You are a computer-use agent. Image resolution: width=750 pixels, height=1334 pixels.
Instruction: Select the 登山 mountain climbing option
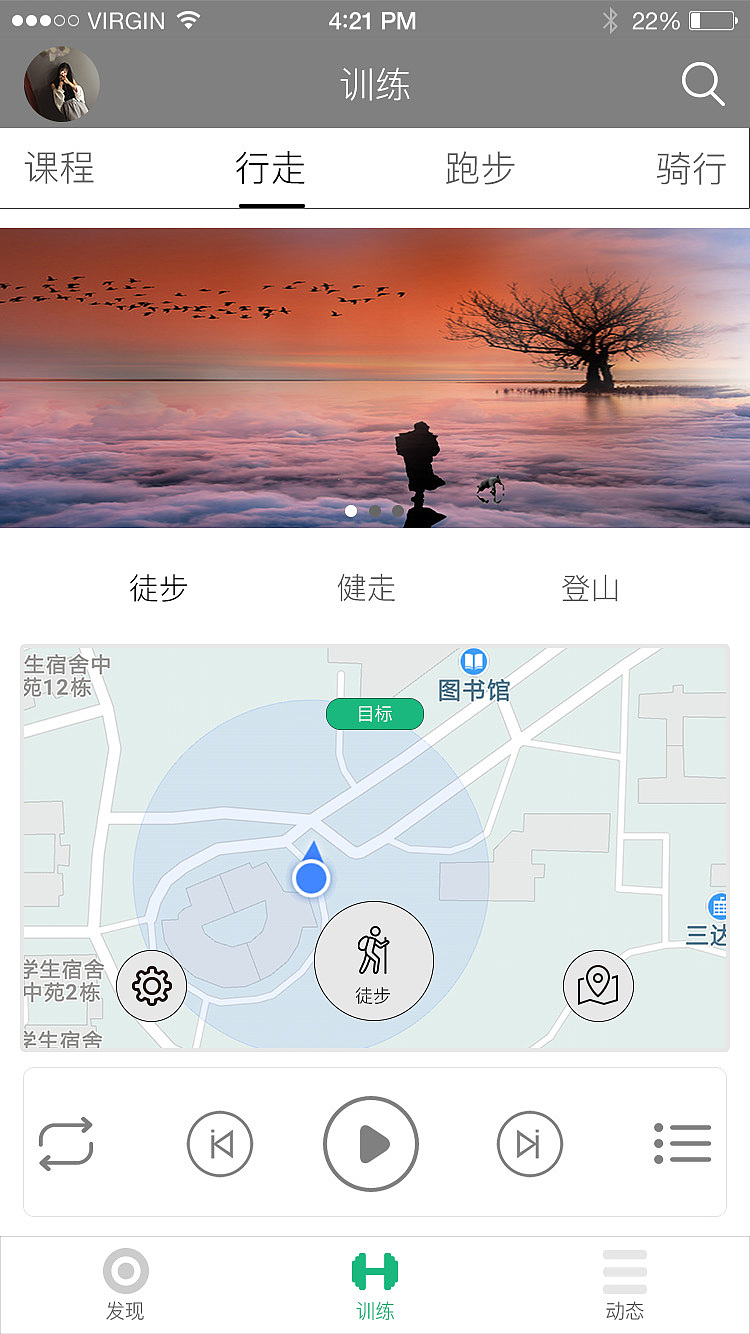click(x=590, y=589)
